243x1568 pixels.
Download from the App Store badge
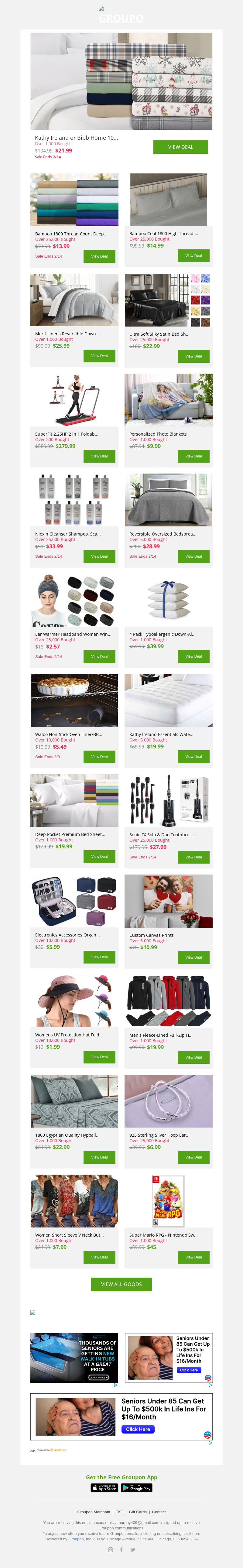[x=104, y=1488]
